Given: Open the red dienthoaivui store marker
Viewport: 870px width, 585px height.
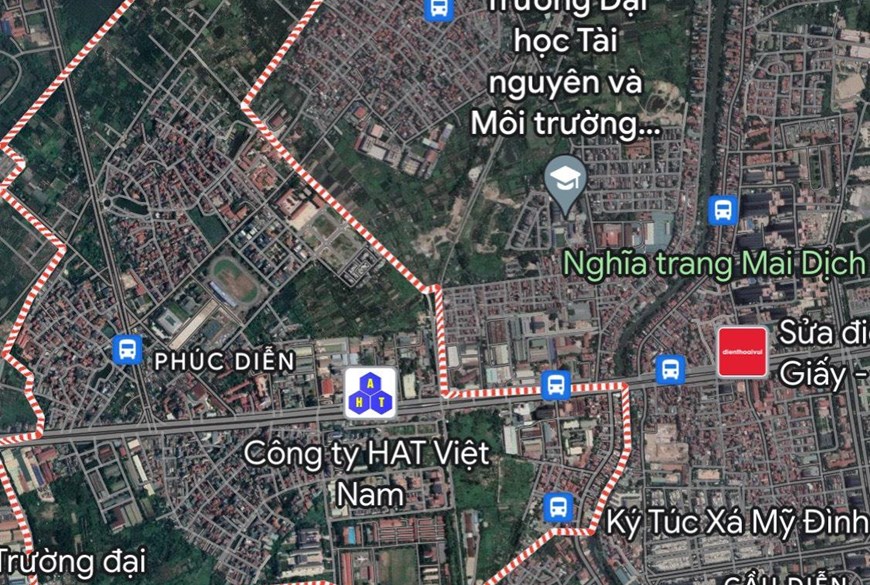Looking at the screenshot, I should pyautogui.click(x=742, y=352).
